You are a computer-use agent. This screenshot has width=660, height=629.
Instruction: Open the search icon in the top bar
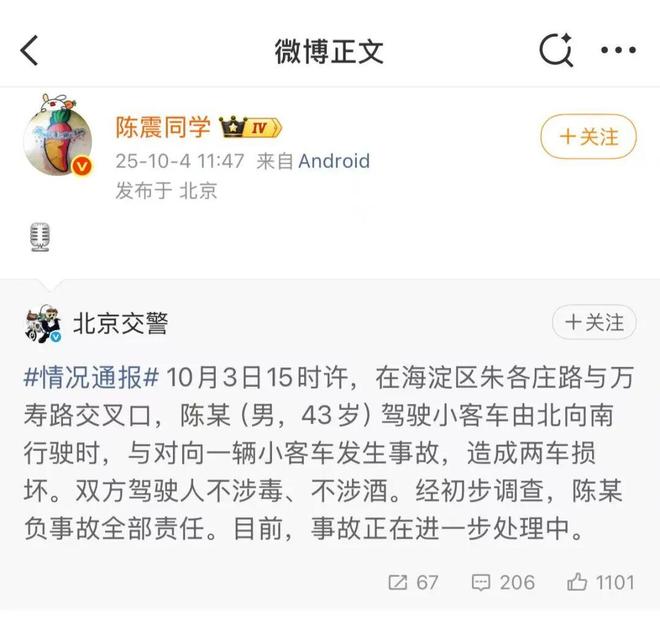tap(555, 50)
